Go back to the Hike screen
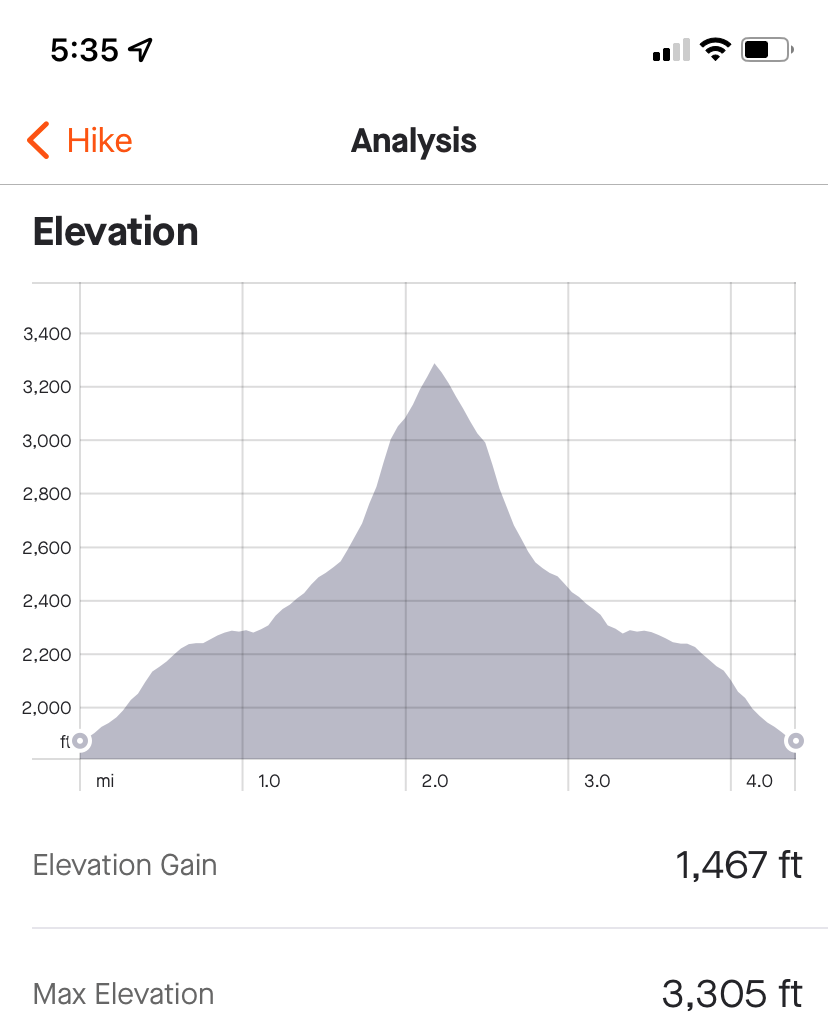Viewport: 828px width, 1033px height. click(x=80, y=141)
